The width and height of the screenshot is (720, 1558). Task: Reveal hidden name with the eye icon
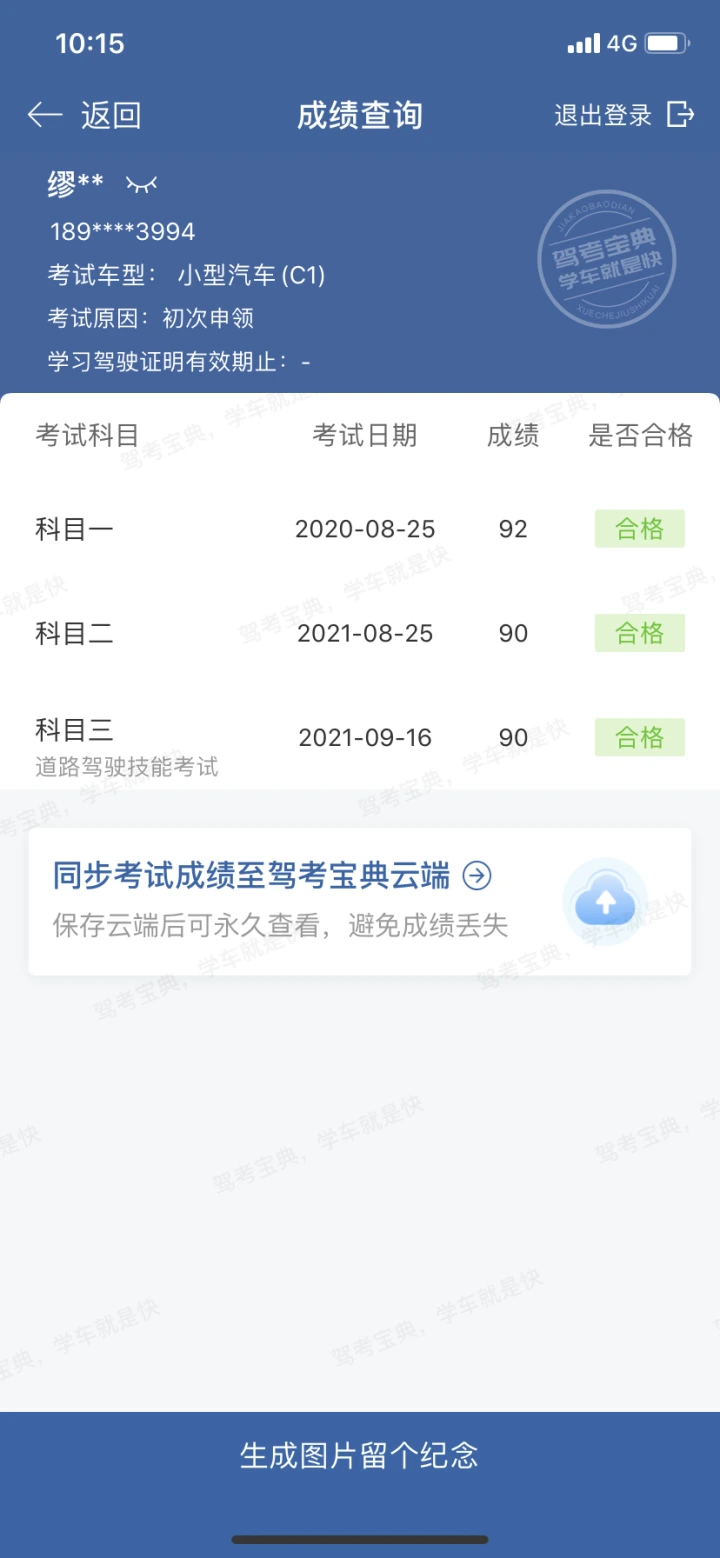point(141,184)
